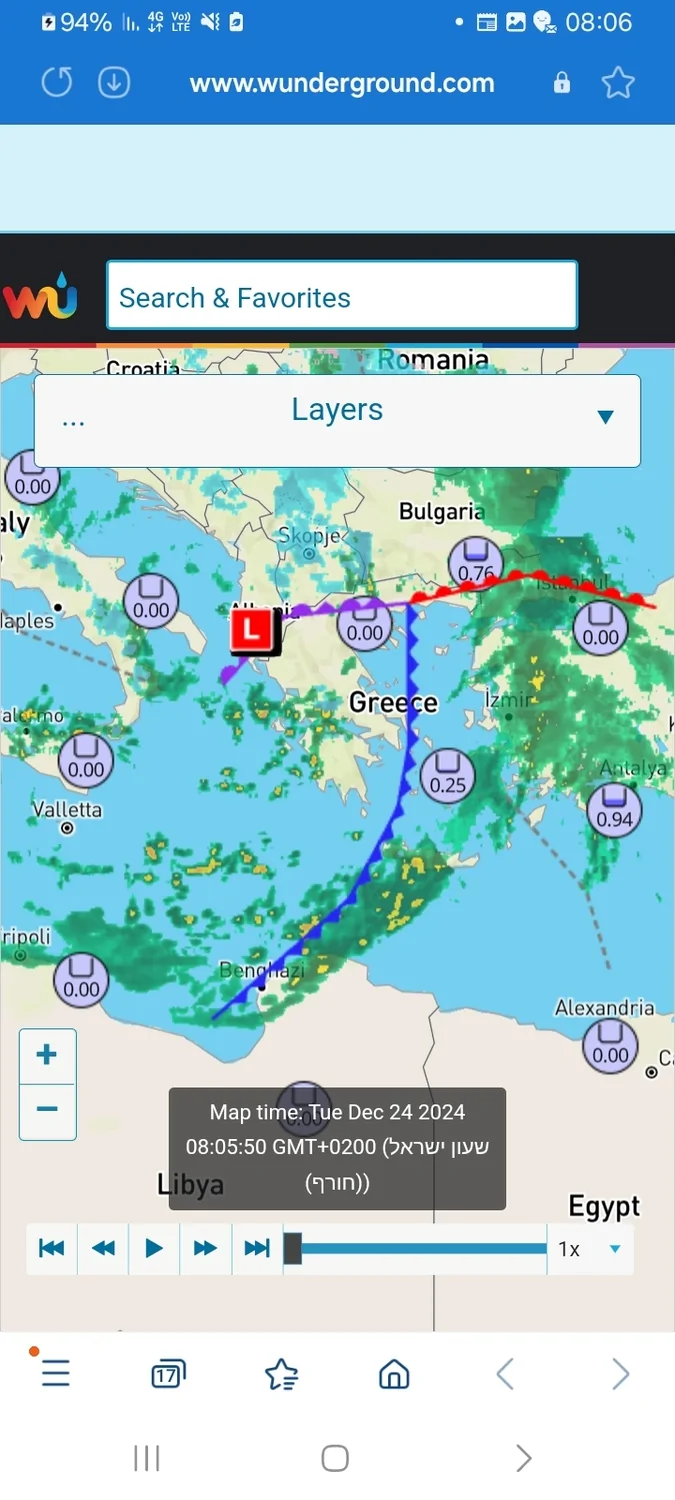Zoom out of the map

click(47, 1110)
